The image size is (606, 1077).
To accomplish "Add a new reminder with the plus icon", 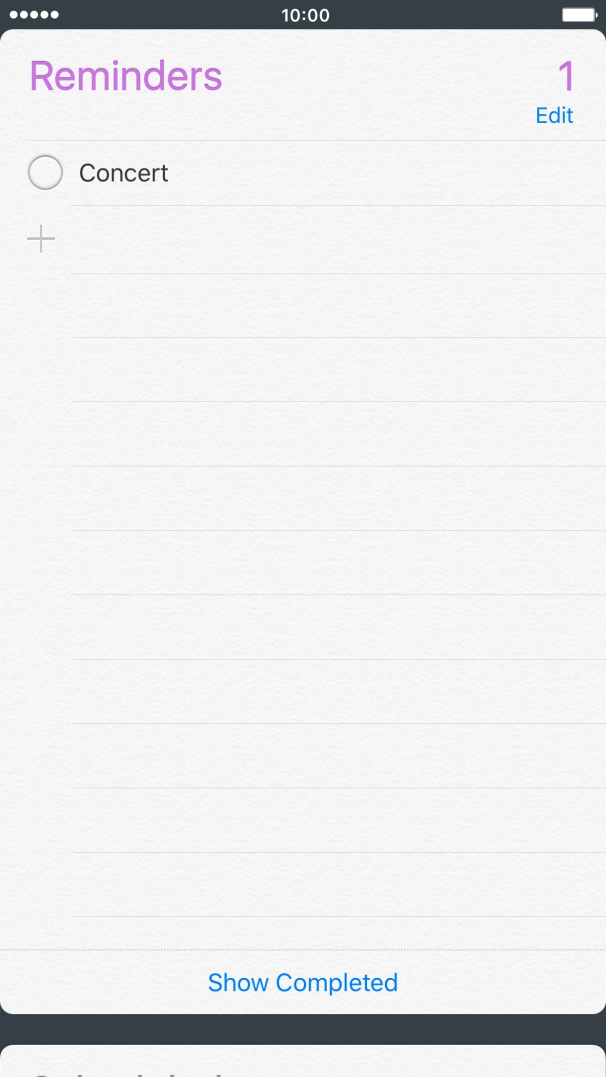I will pos(41,239).
